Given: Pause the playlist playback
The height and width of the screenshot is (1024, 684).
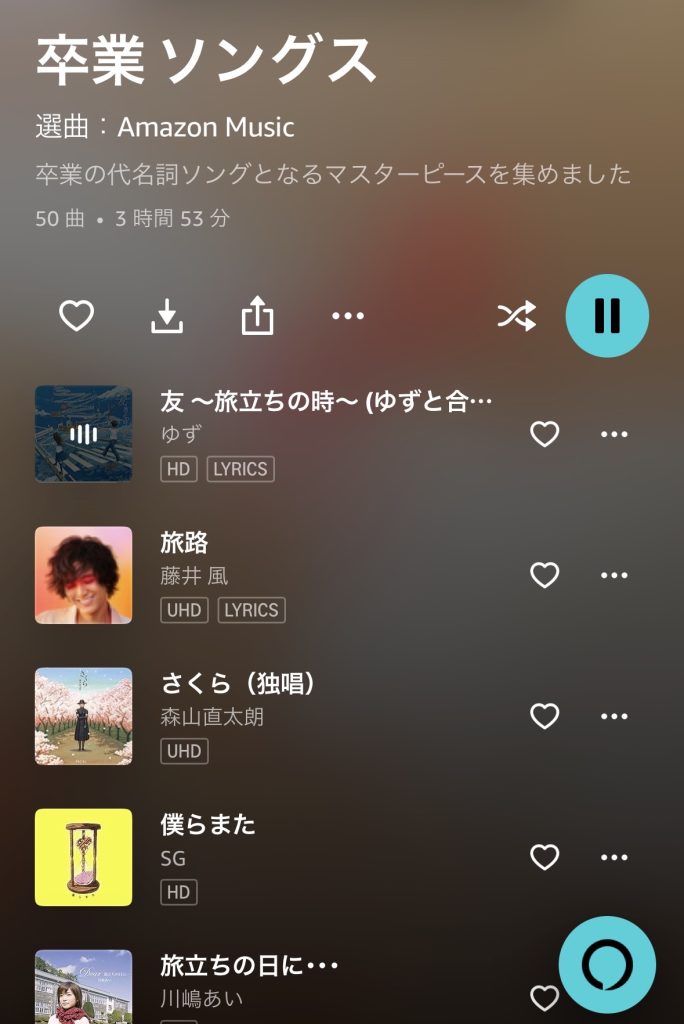Looking at the screenshot, I should point(607,316).
